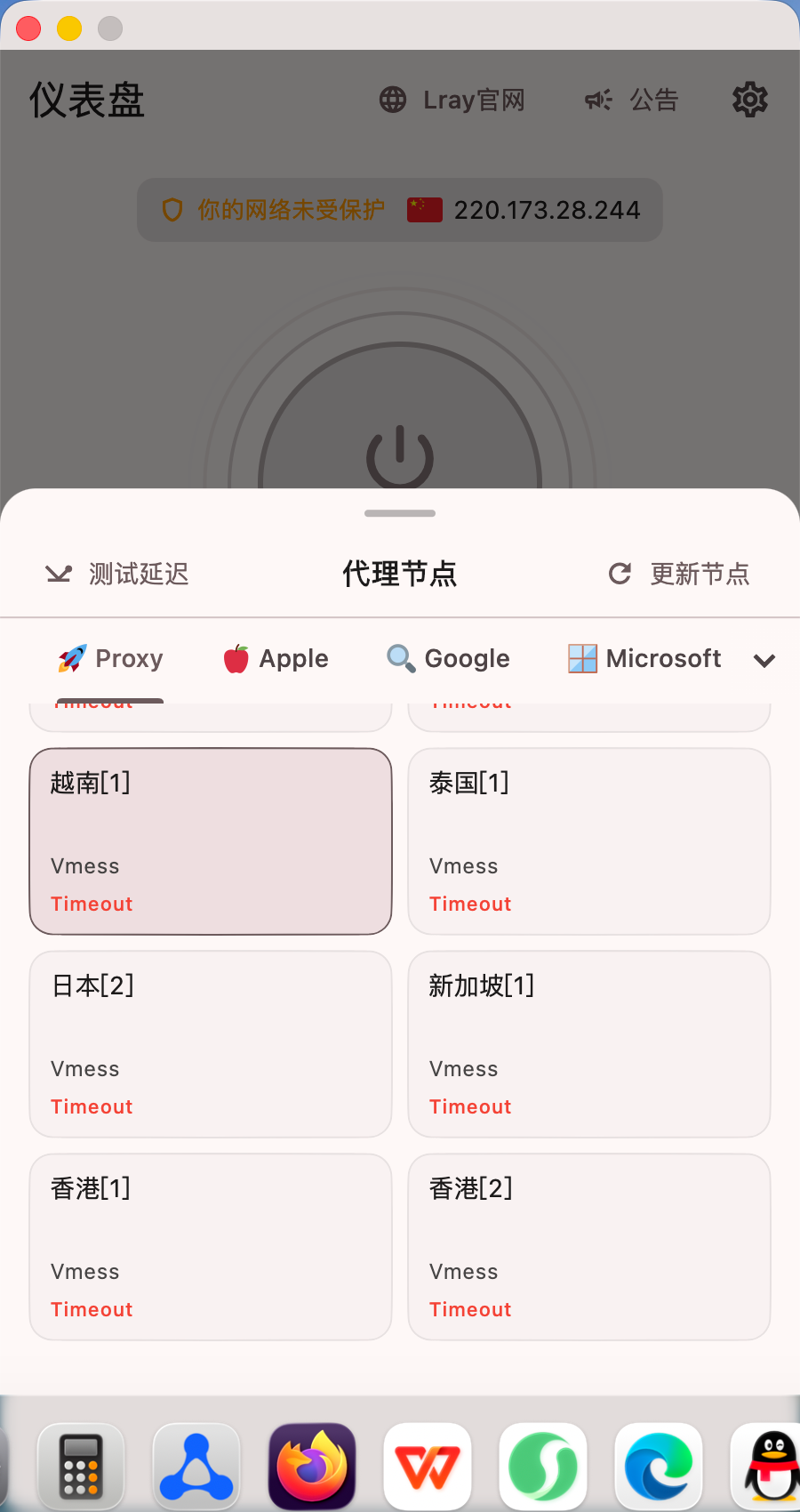Click the rocket icon on the Proxy tab

coord(71,658)
